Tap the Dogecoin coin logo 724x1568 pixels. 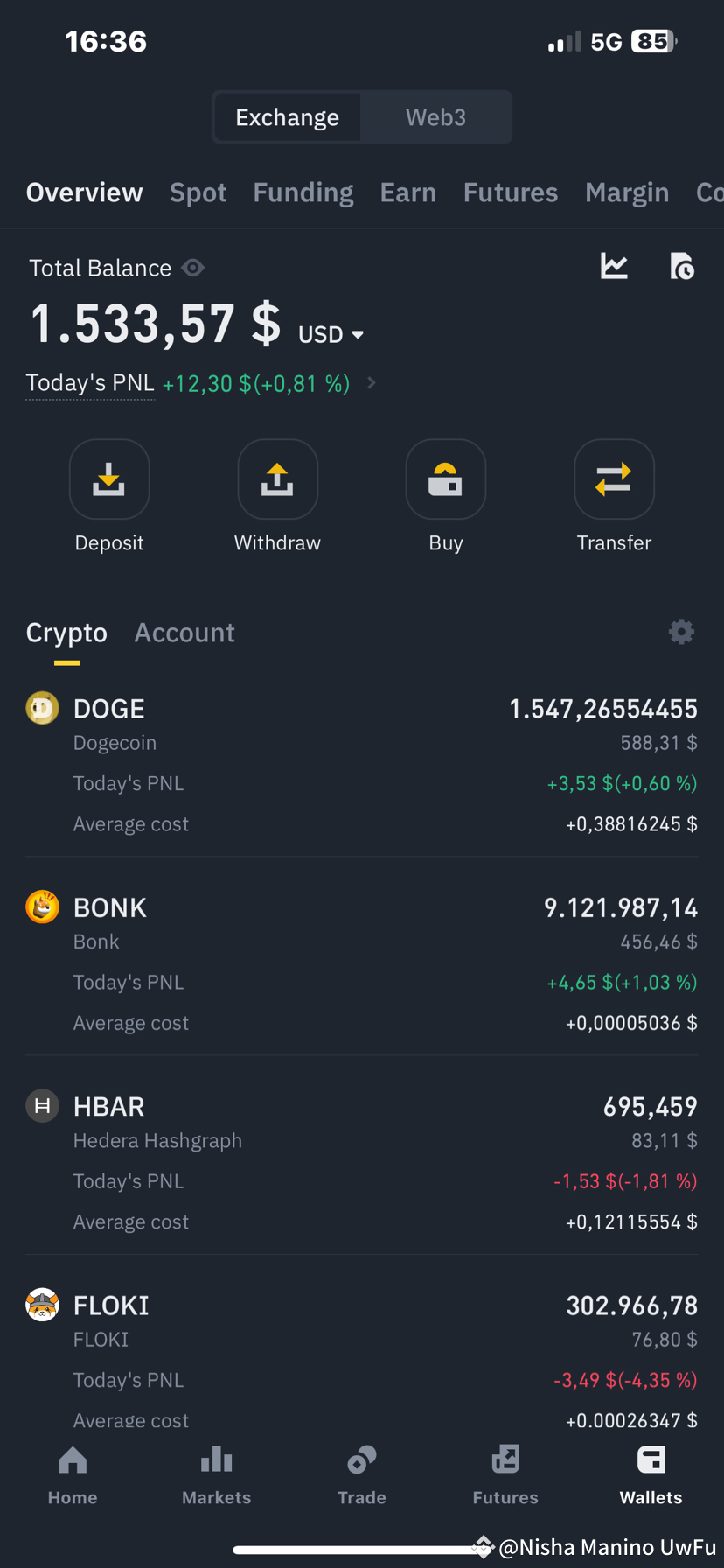tap(42, 708)
